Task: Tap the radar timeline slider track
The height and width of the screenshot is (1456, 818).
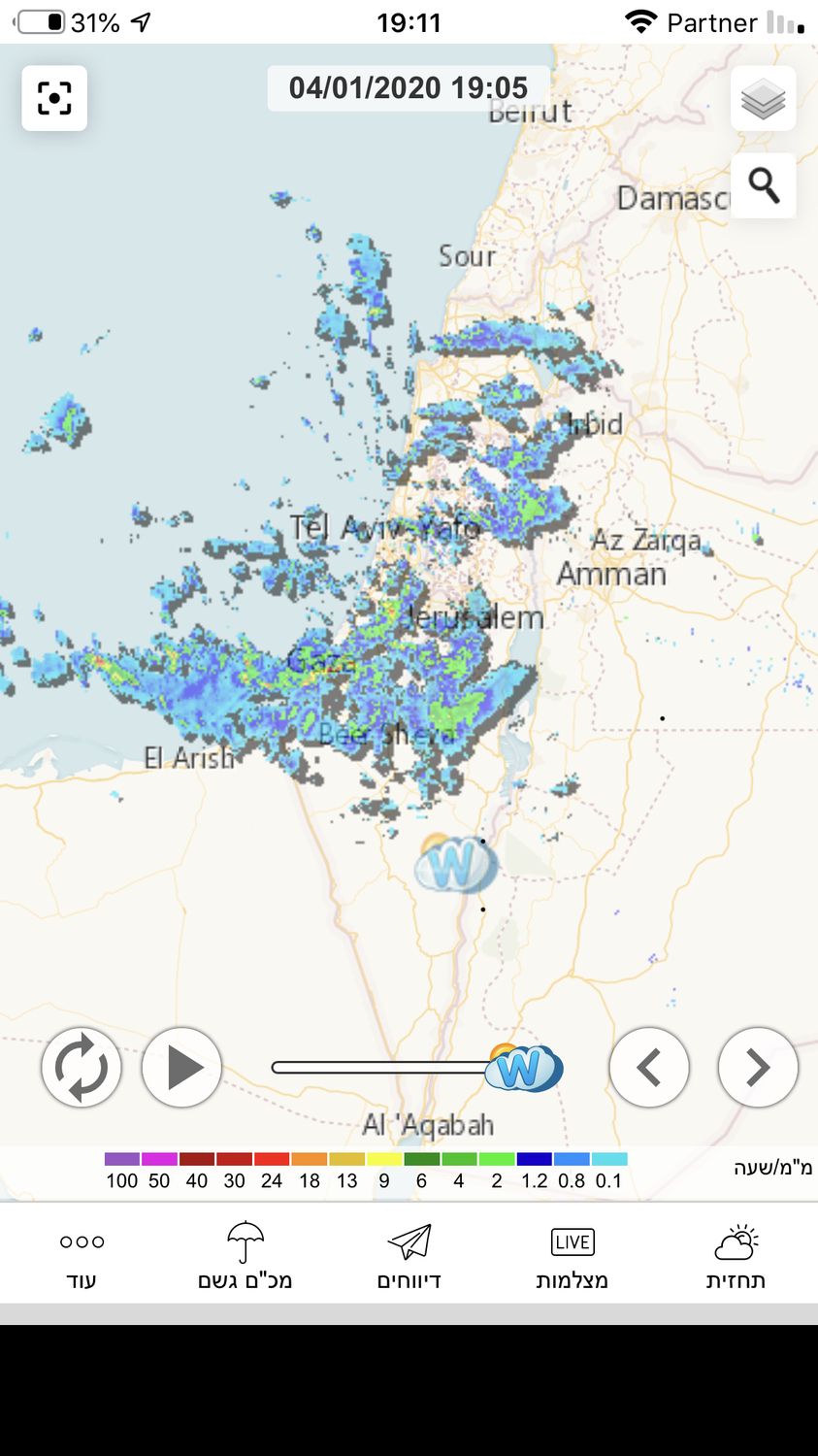Action: (378, 1068)
